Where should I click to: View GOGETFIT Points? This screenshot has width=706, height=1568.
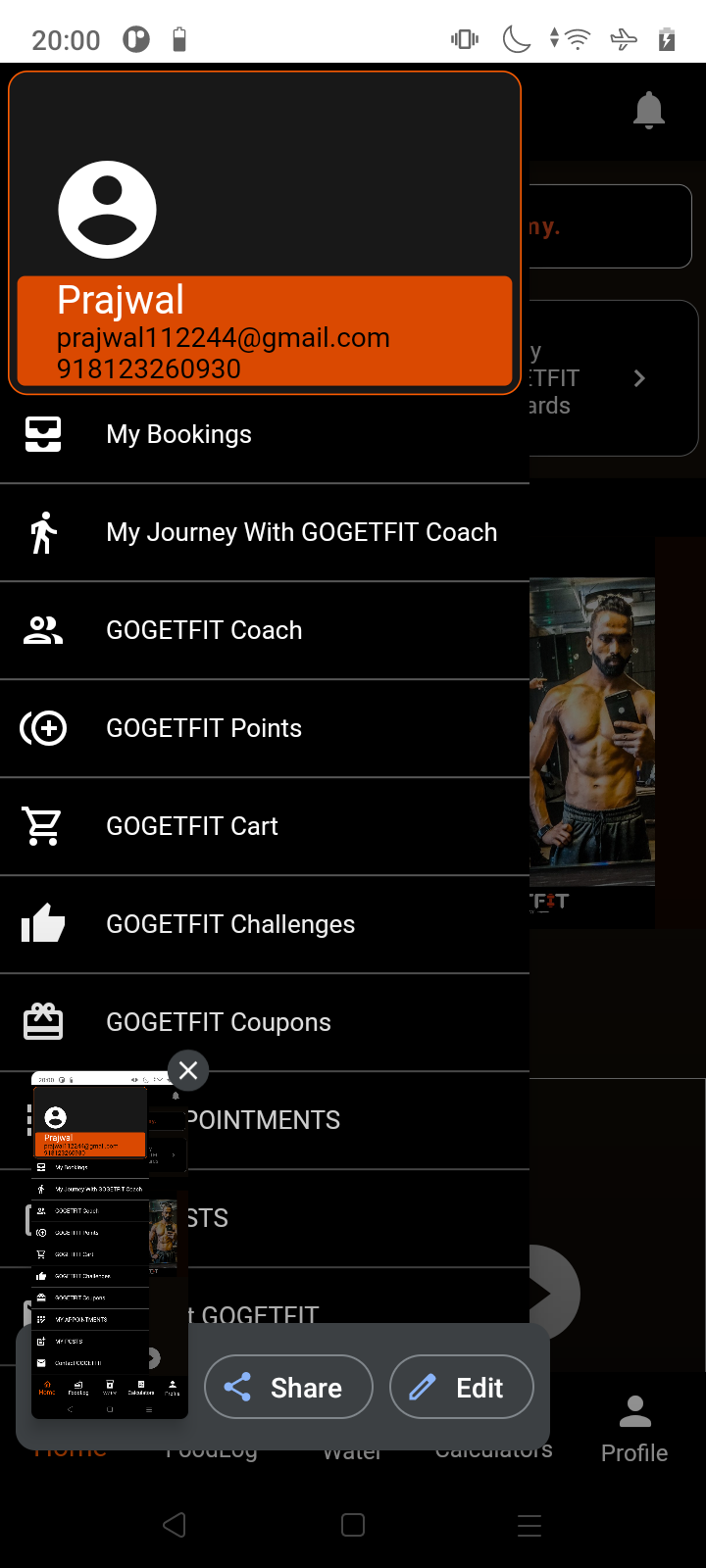[x=204, y=728]
